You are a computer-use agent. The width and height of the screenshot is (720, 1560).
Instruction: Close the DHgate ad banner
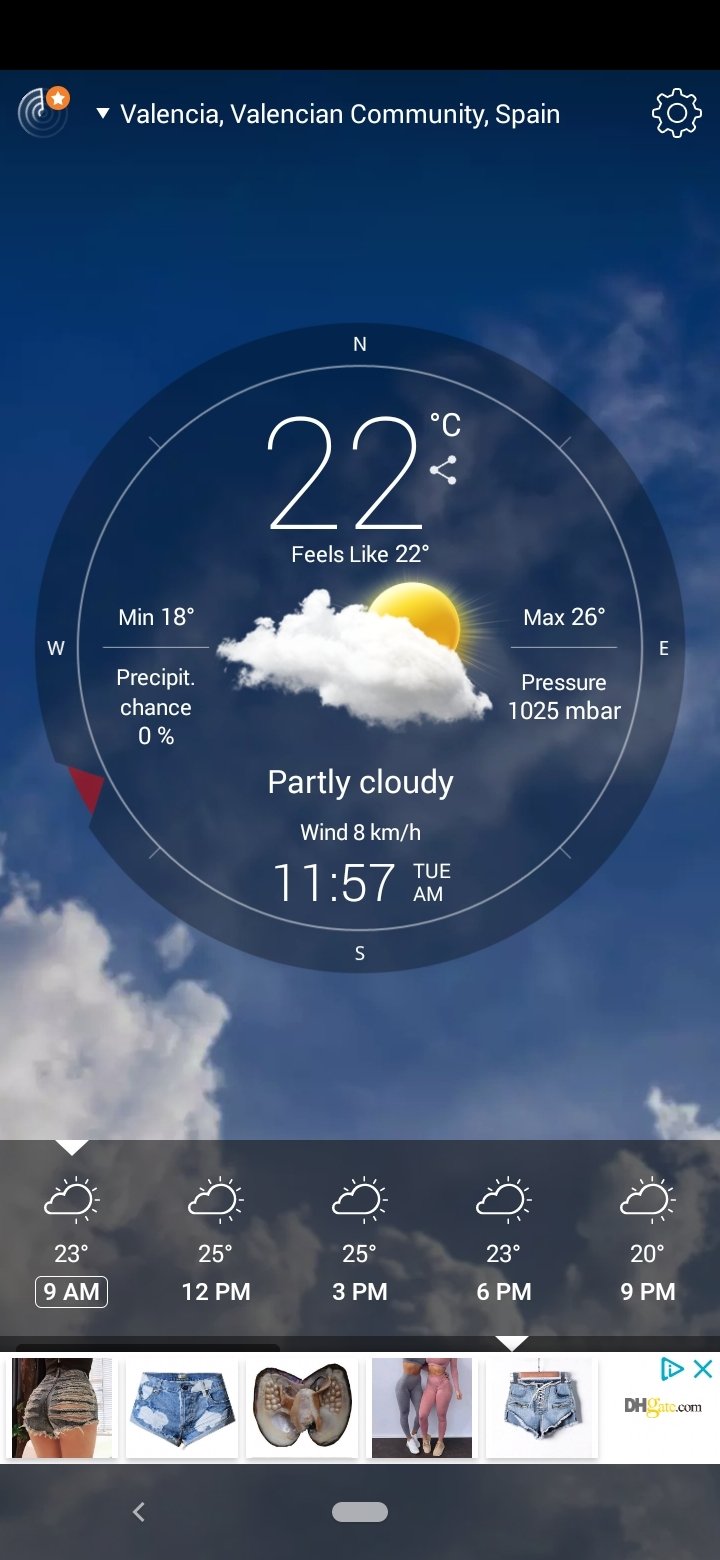(x=704, y=1369)
